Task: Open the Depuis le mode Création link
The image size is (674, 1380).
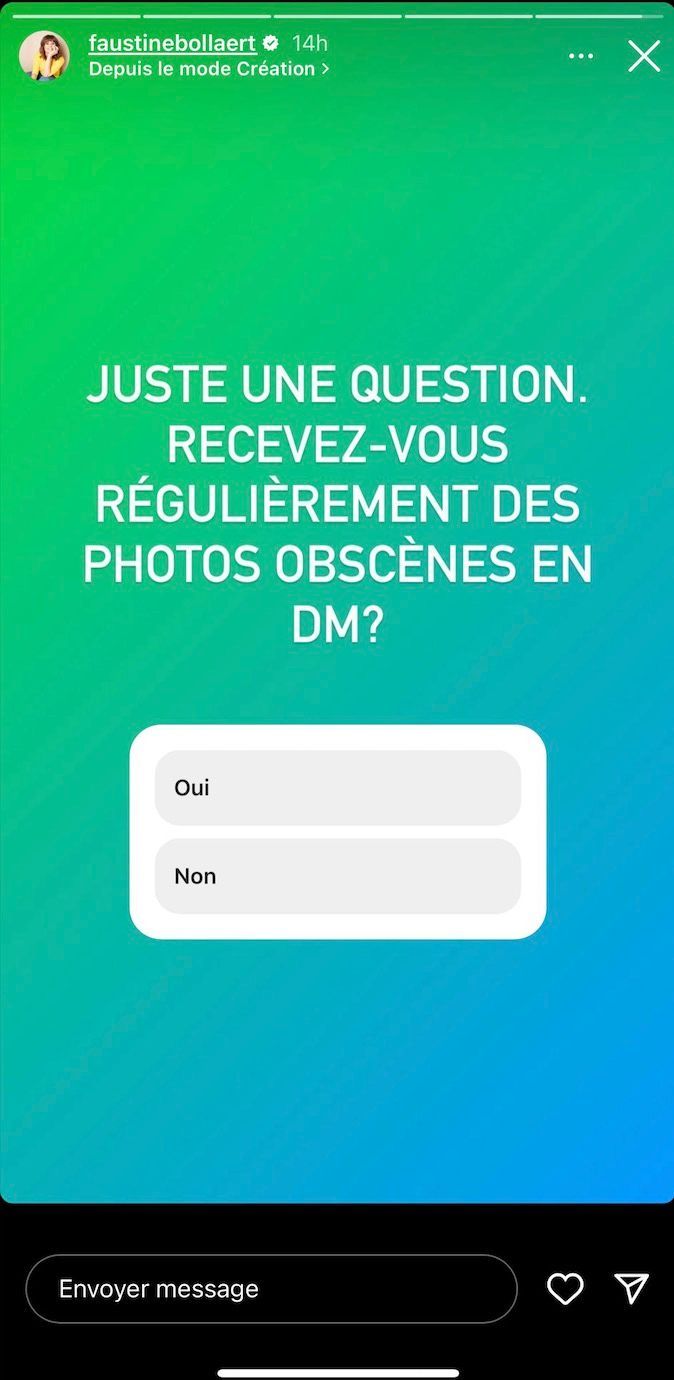Action: [208, 69]
